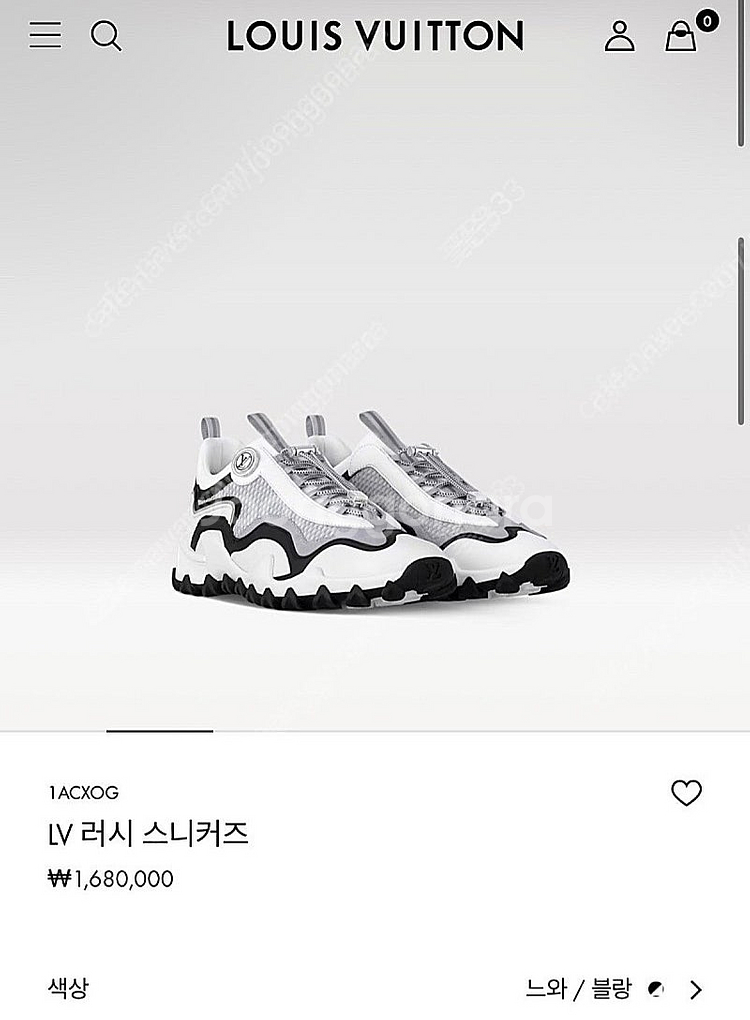
Task: Open the search magnifier
Action: (x=106, y=36)
